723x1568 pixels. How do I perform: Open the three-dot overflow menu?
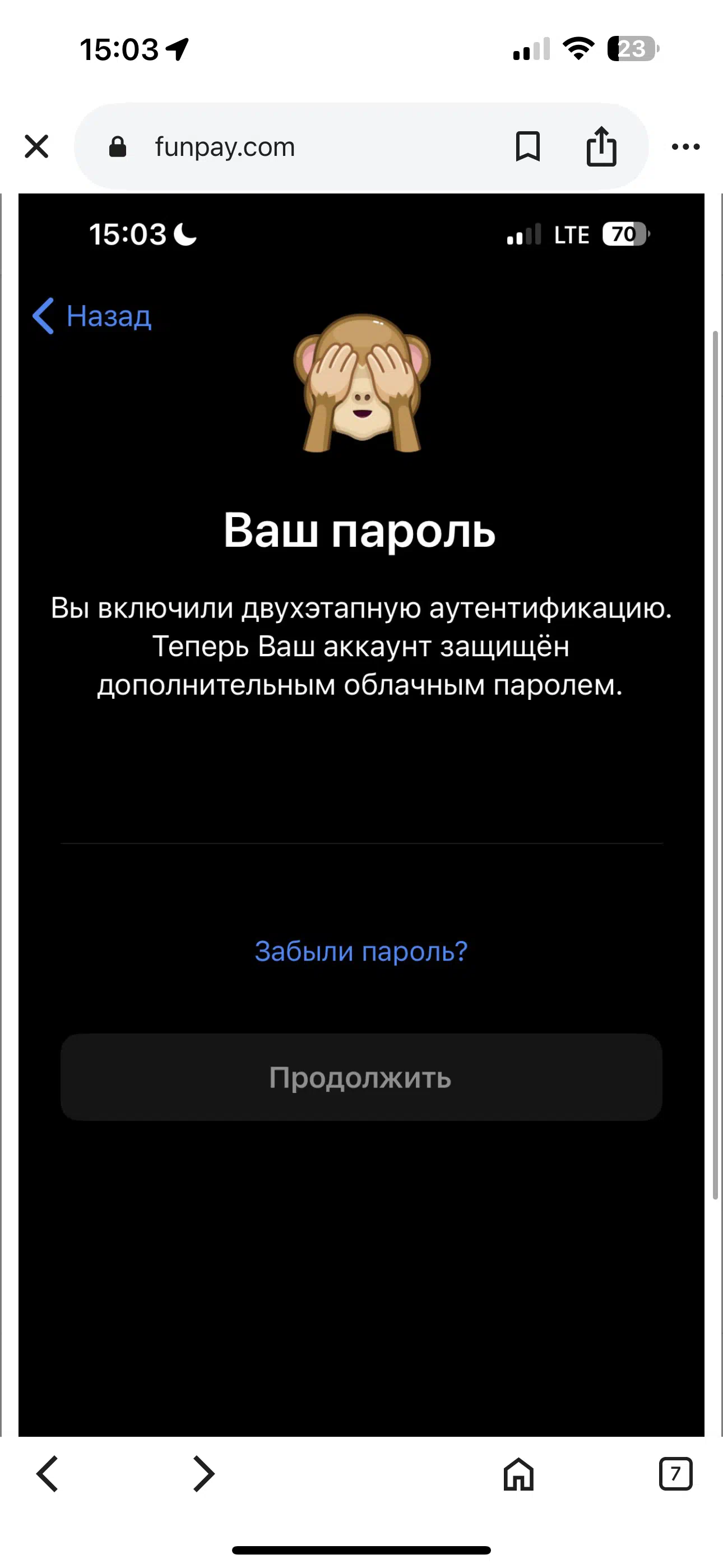(x=686, y=147)
